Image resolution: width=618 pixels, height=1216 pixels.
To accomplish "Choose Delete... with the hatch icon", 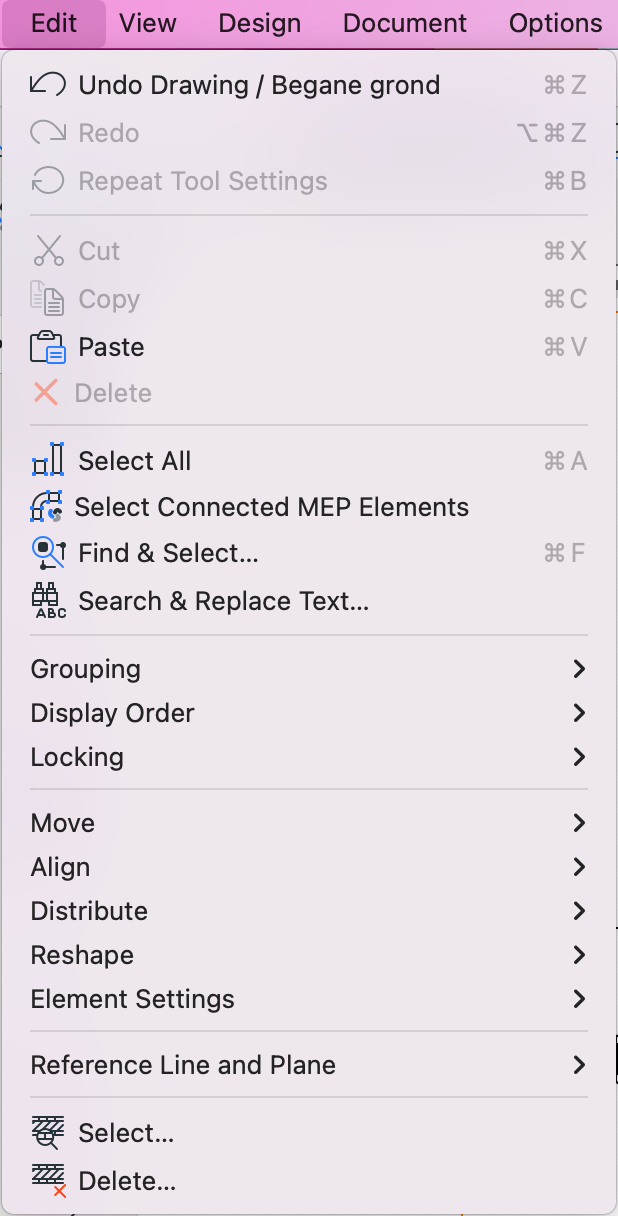I will 309,1181.
